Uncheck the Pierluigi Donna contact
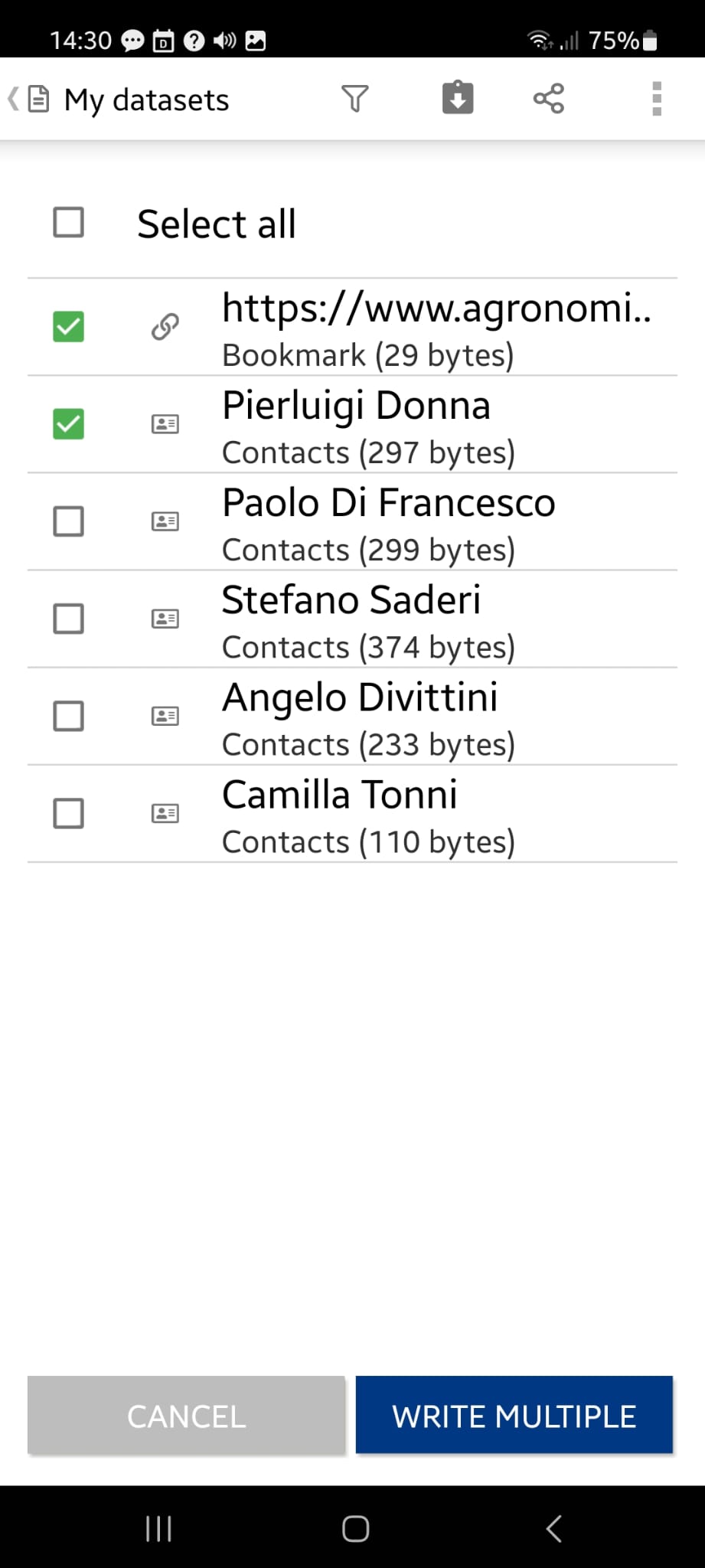This screenshot has width=705, height=1568. [x=68, y=424]
